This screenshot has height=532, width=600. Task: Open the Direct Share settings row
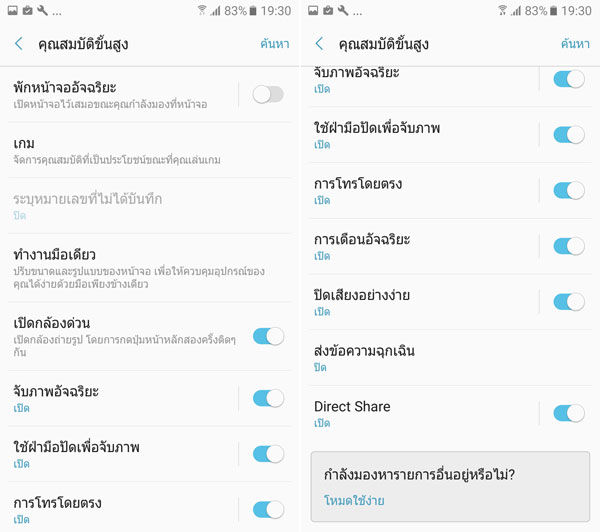[420, 413]
